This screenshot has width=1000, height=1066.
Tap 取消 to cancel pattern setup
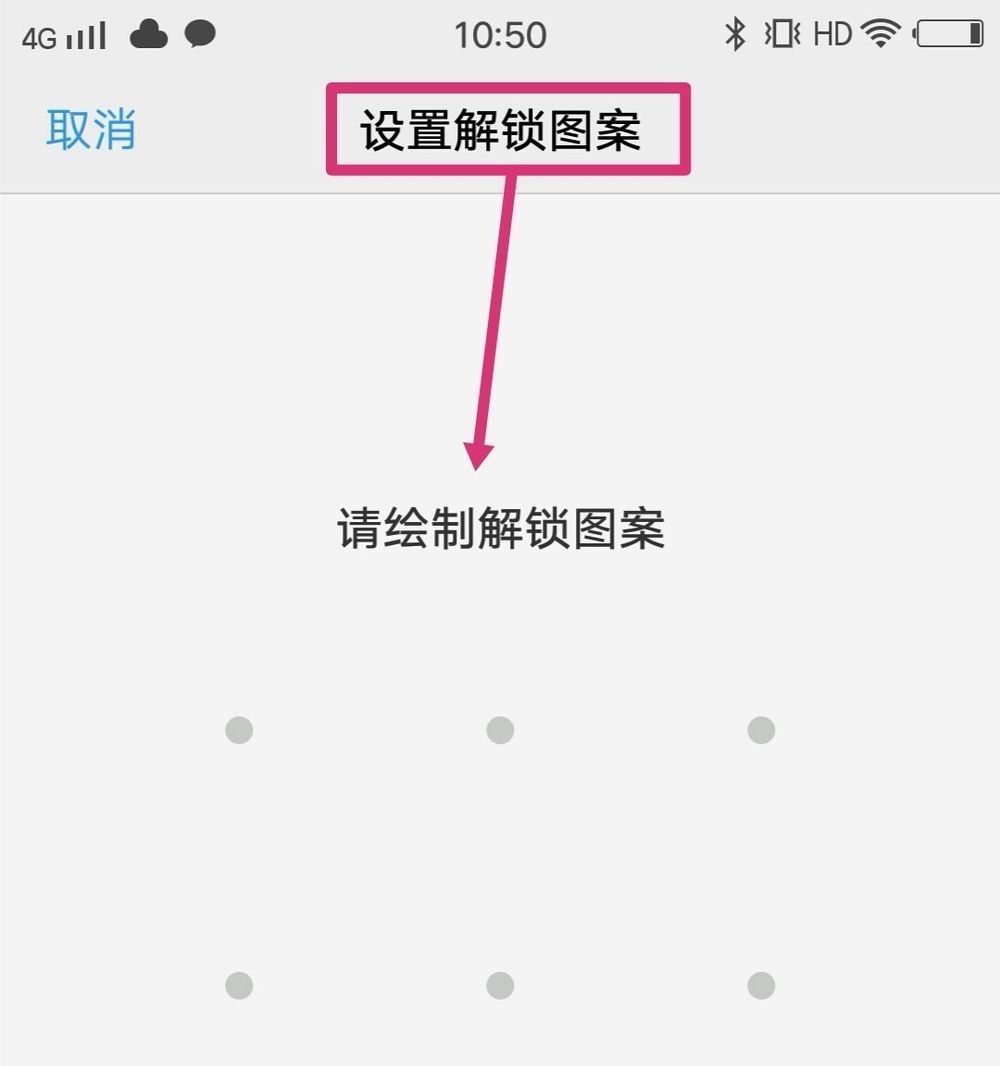91,130
